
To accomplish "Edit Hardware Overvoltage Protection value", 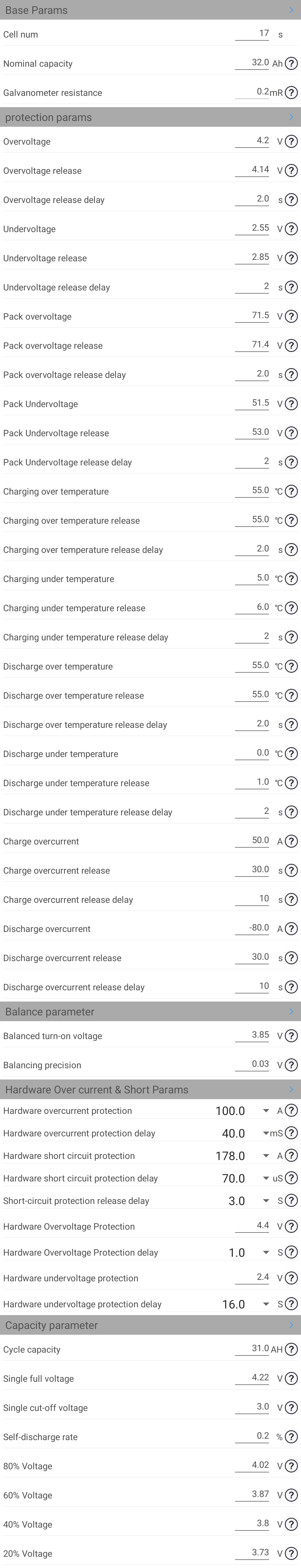I will [252, 1225].
